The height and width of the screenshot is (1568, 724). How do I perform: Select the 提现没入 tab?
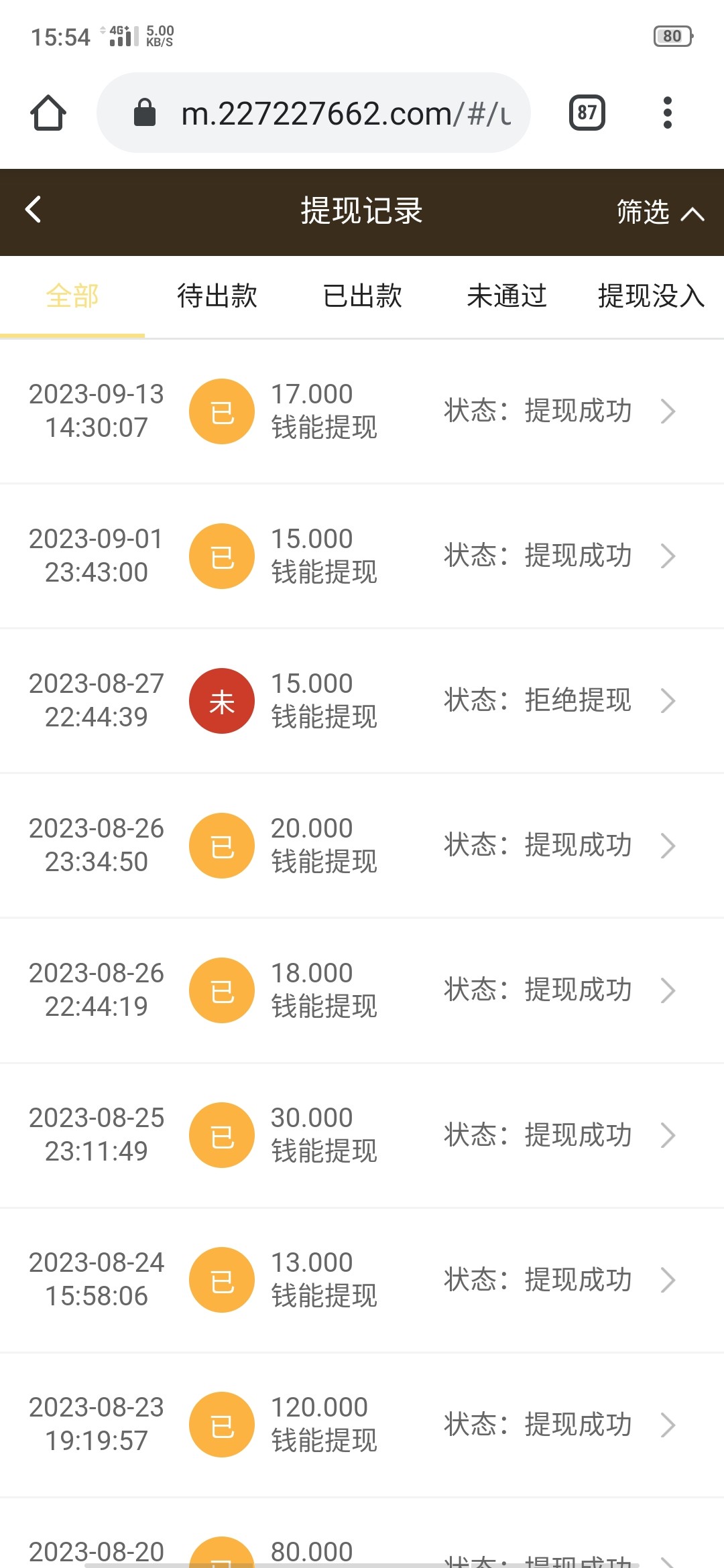coord(650,296)
